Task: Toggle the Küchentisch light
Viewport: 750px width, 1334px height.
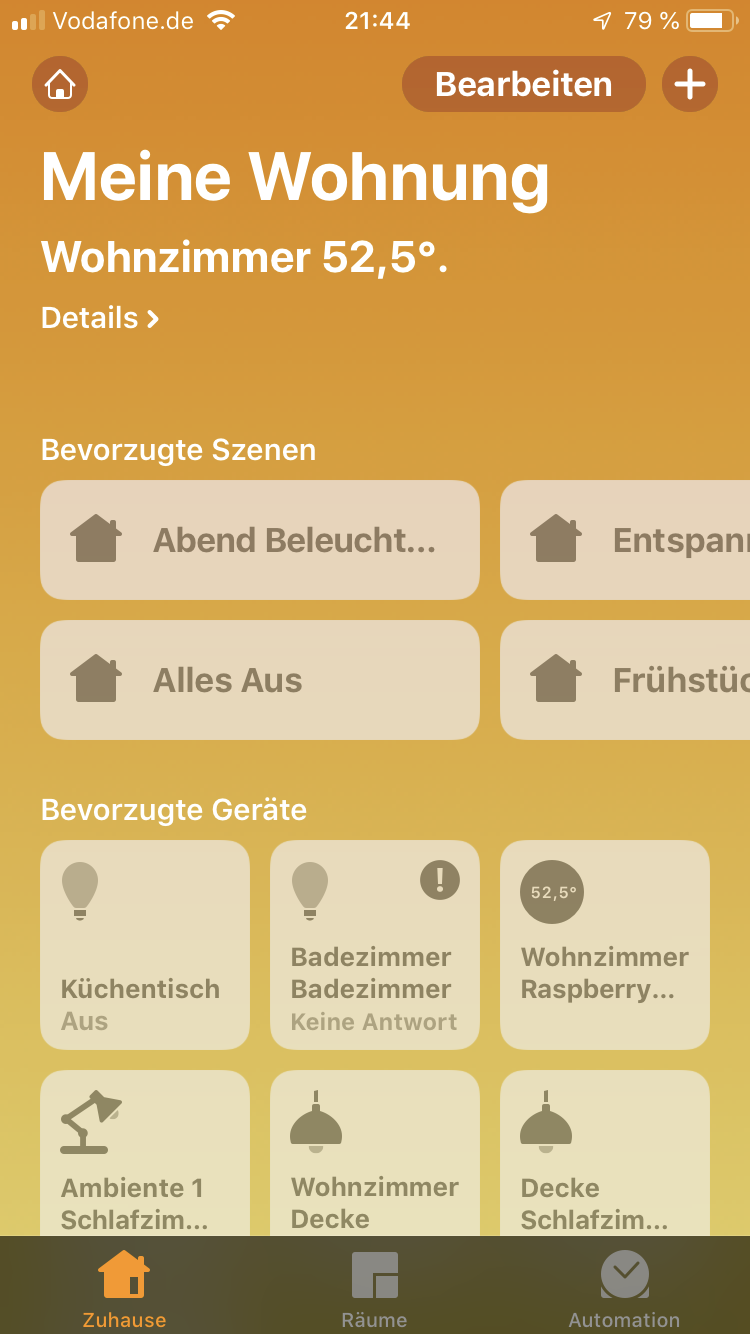Action: [145, 945]
